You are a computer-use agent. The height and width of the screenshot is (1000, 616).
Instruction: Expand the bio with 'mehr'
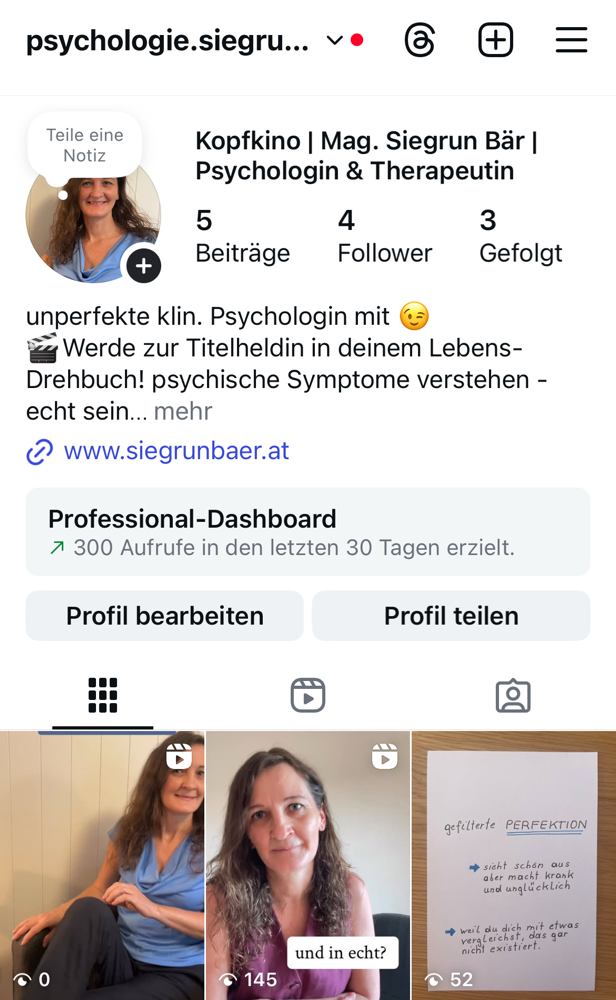(183, 411)
